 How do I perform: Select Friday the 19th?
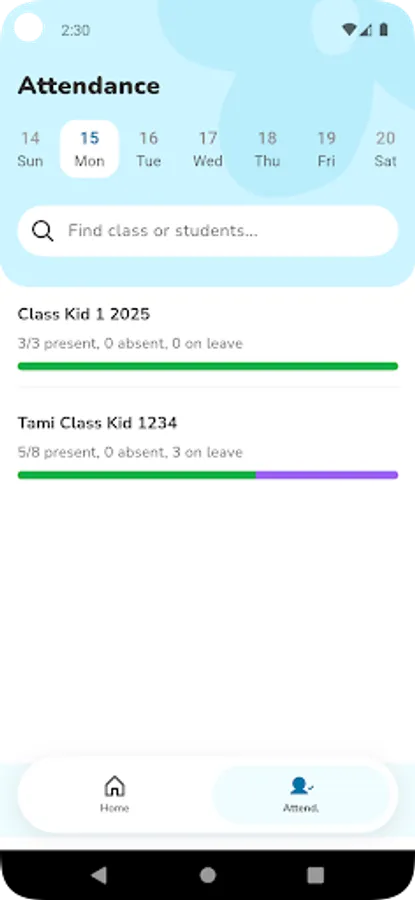[326, 149]
